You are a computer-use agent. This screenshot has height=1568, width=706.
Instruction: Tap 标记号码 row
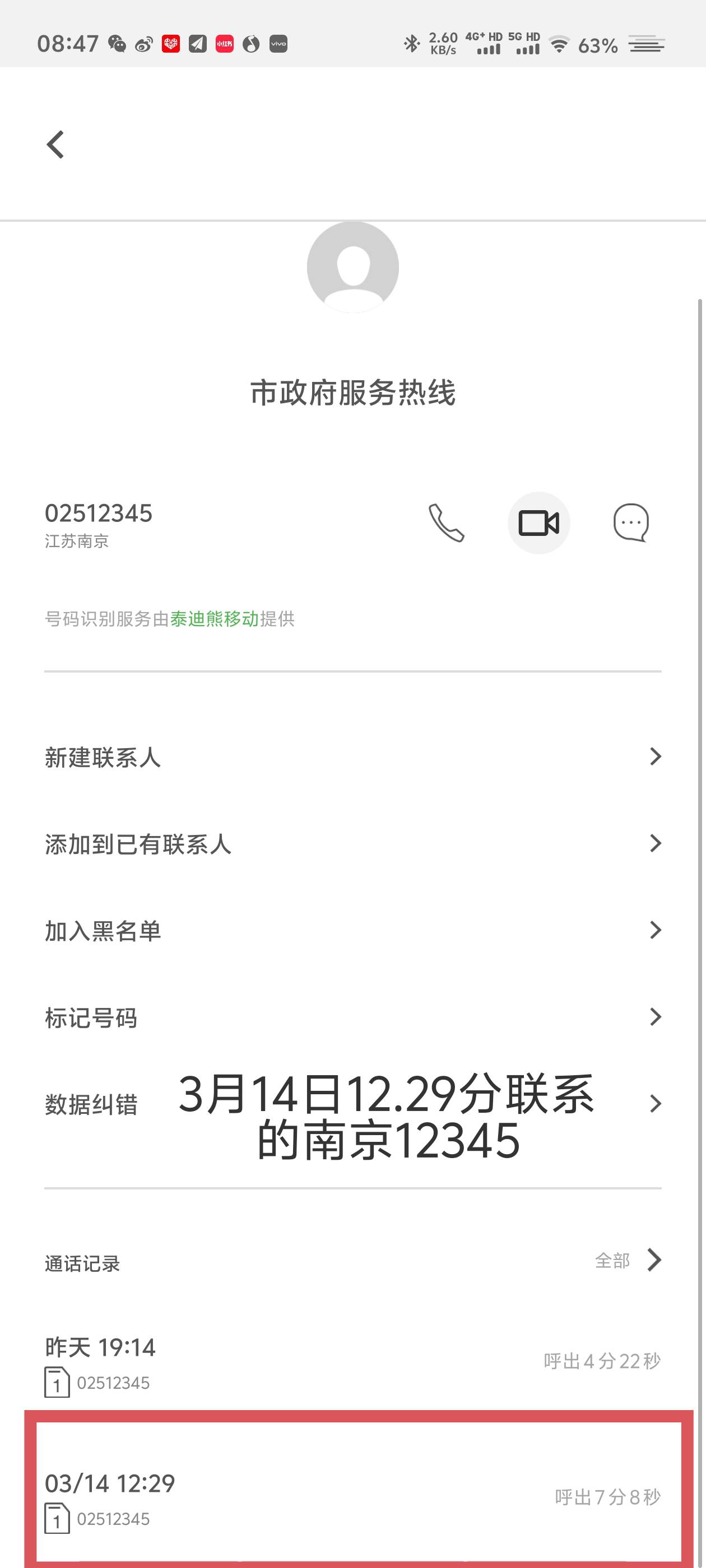coord(352,1018)
